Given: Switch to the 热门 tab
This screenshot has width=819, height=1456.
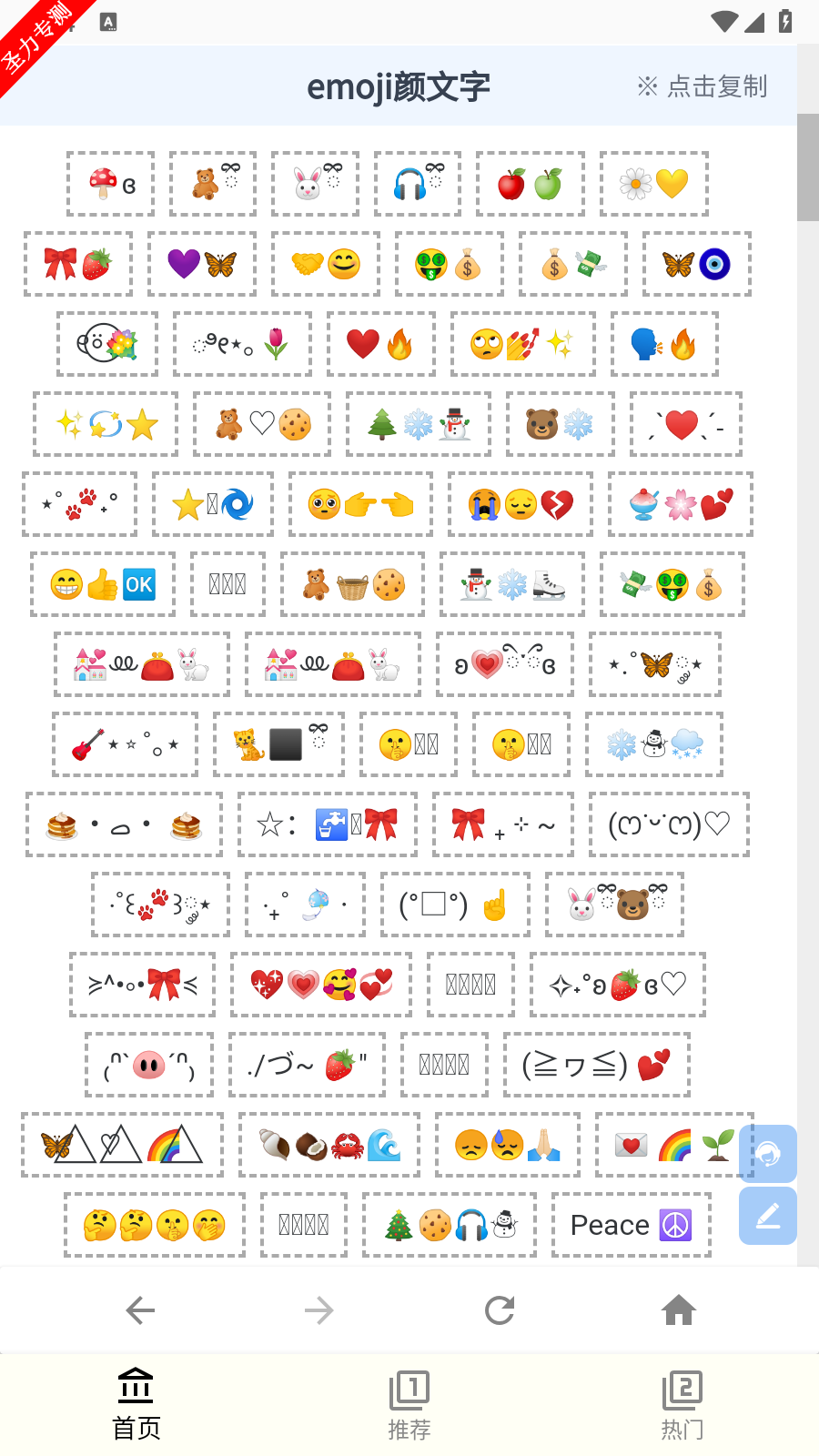Looking at the screenshot, I should [x=682, y=1405].
